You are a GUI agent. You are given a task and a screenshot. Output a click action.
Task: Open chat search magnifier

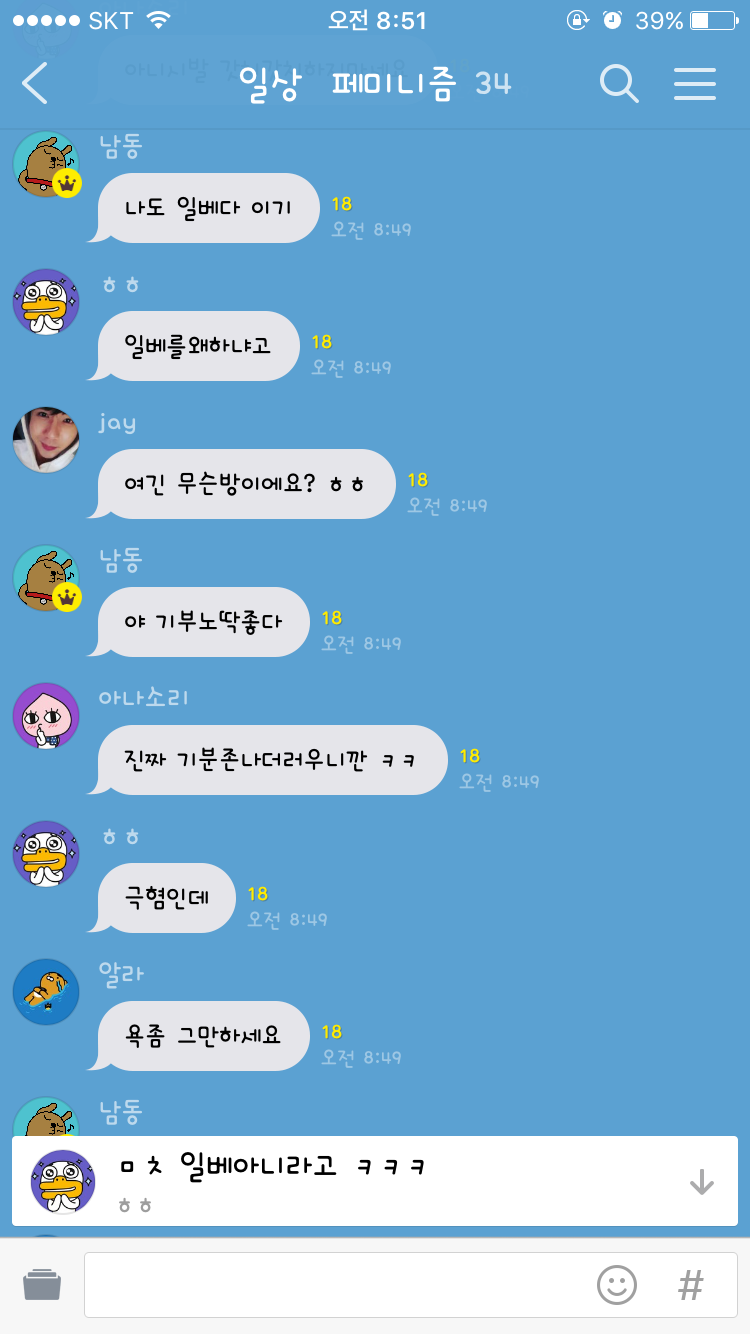click(619, 84)
